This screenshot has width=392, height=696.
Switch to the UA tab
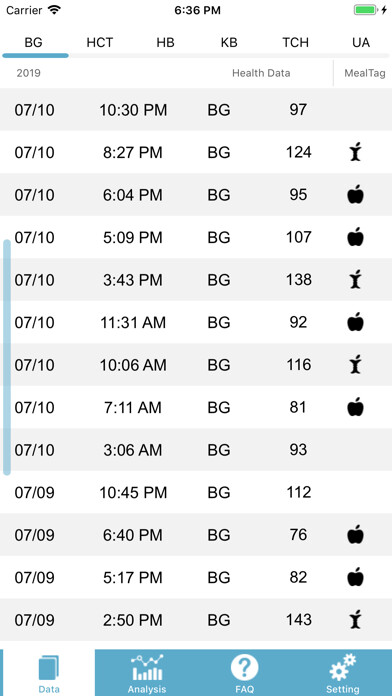tap(360, 43)
